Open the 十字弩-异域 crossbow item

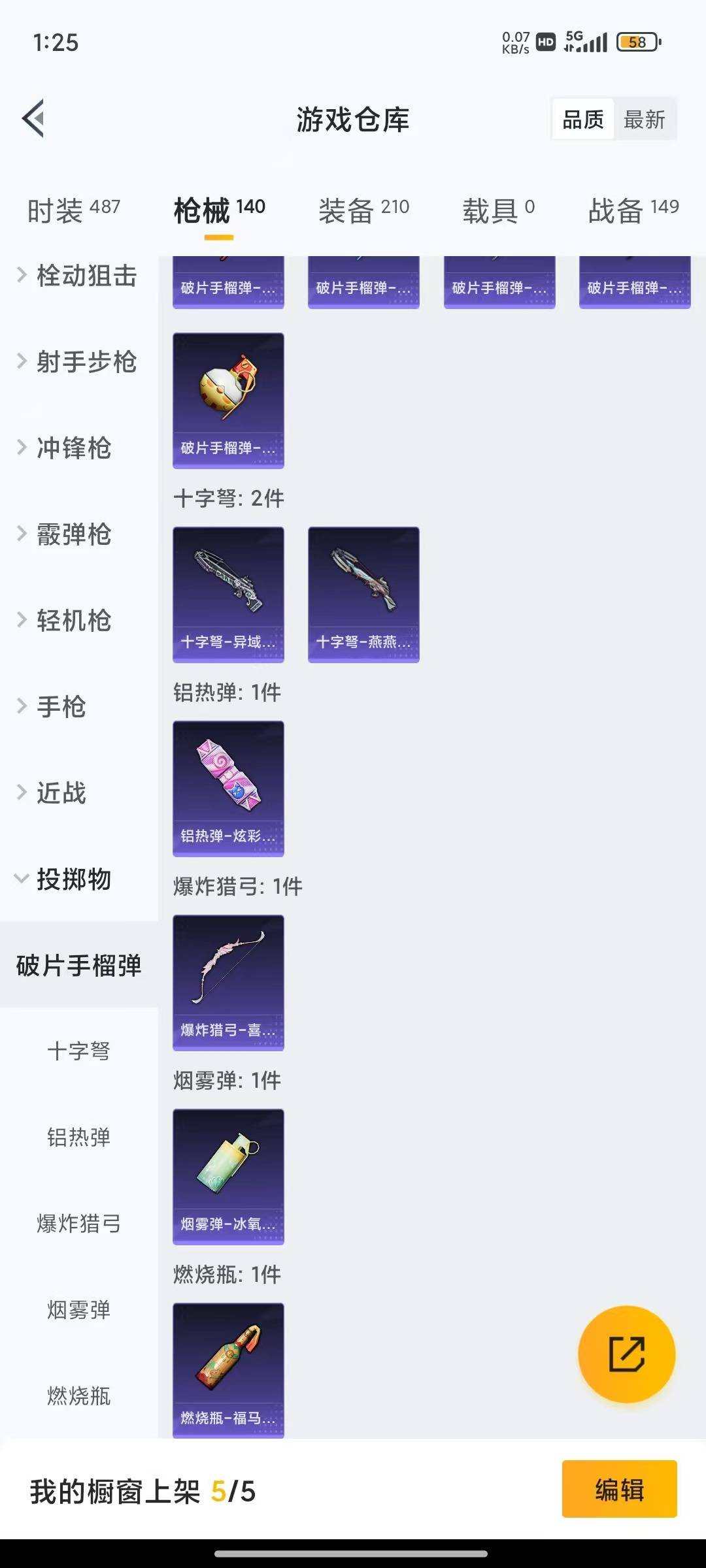pyautogui.click(x=228, y=593)
